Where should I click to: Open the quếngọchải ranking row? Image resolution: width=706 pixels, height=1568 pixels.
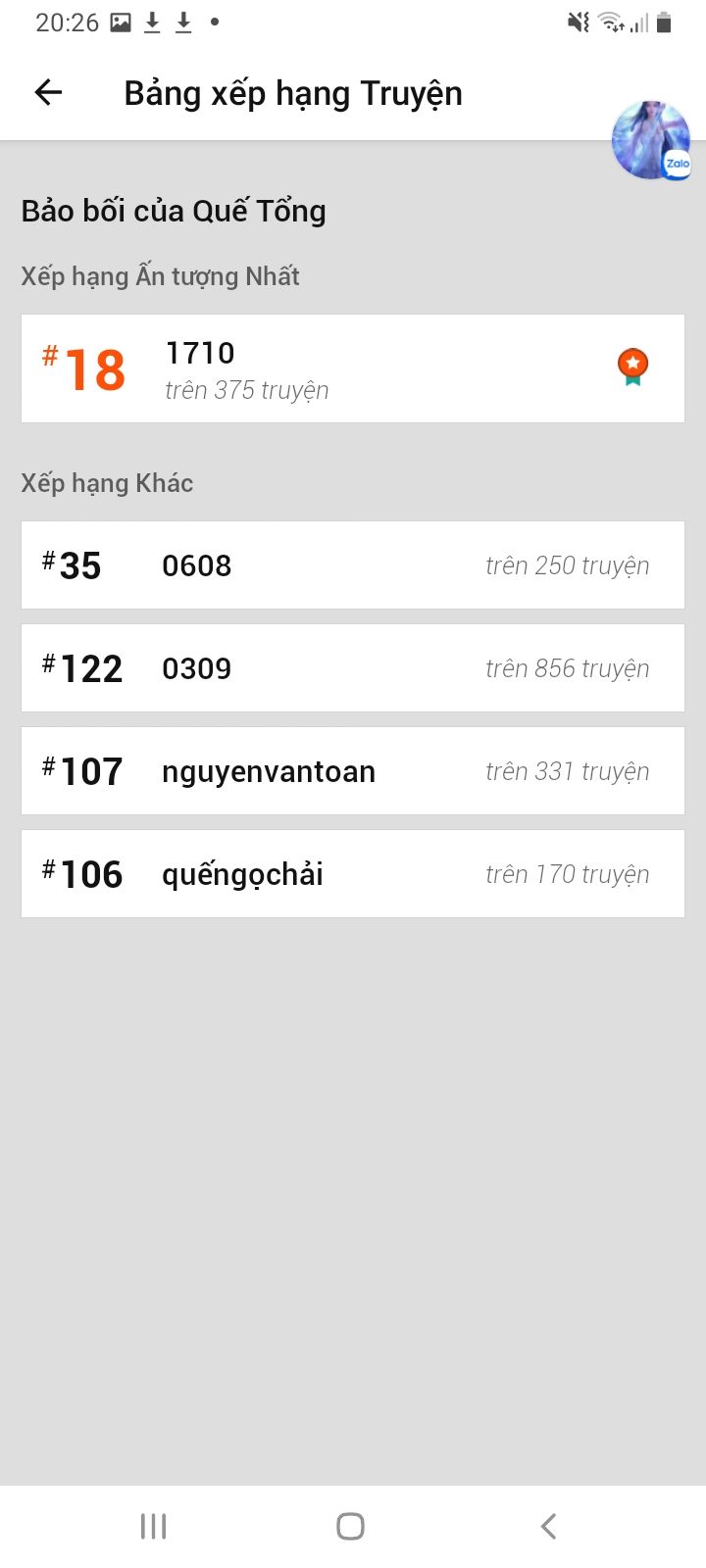(x=353, y=874)
